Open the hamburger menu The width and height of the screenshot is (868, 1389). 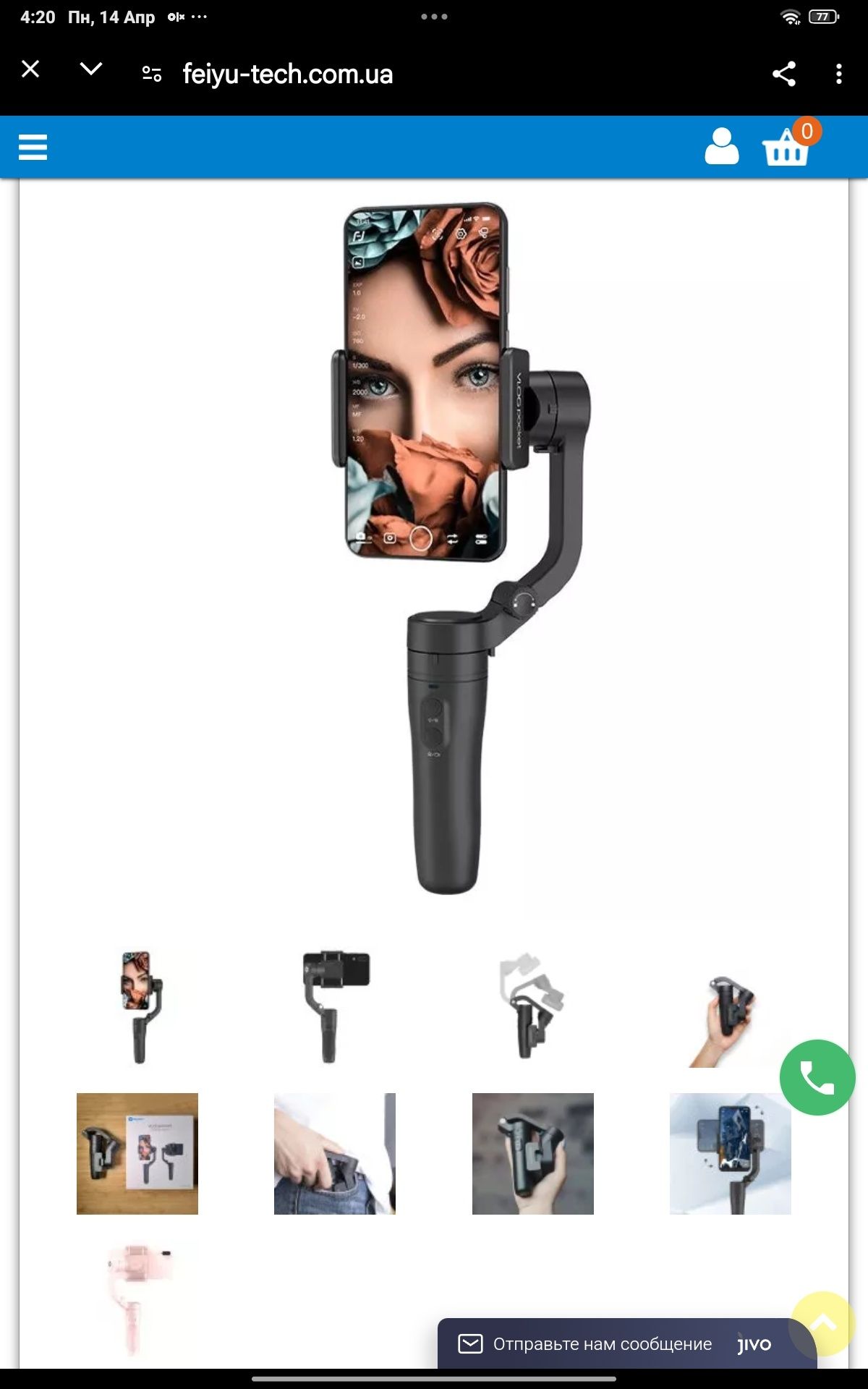[33, 148]
